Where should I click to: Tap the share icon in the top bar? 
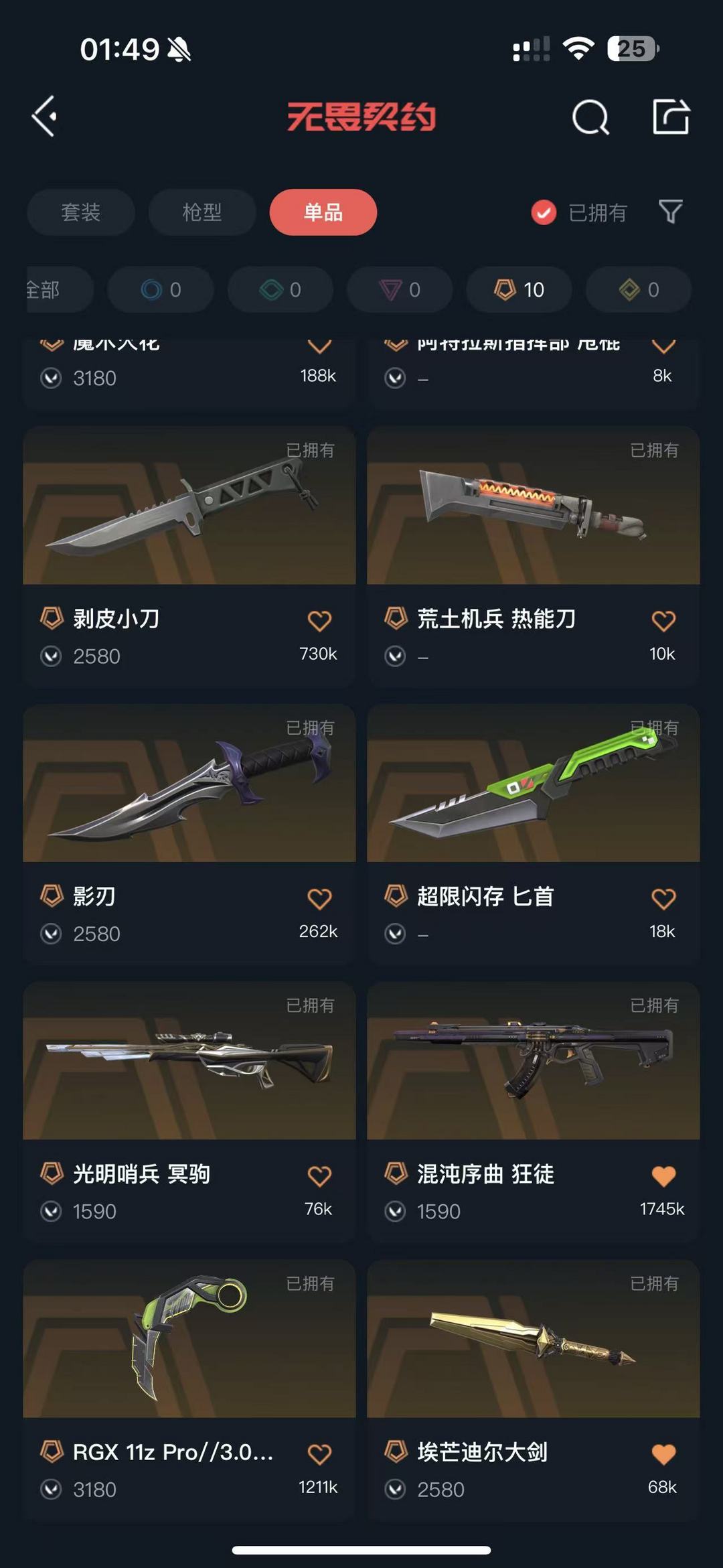click(x=673, y=118)
